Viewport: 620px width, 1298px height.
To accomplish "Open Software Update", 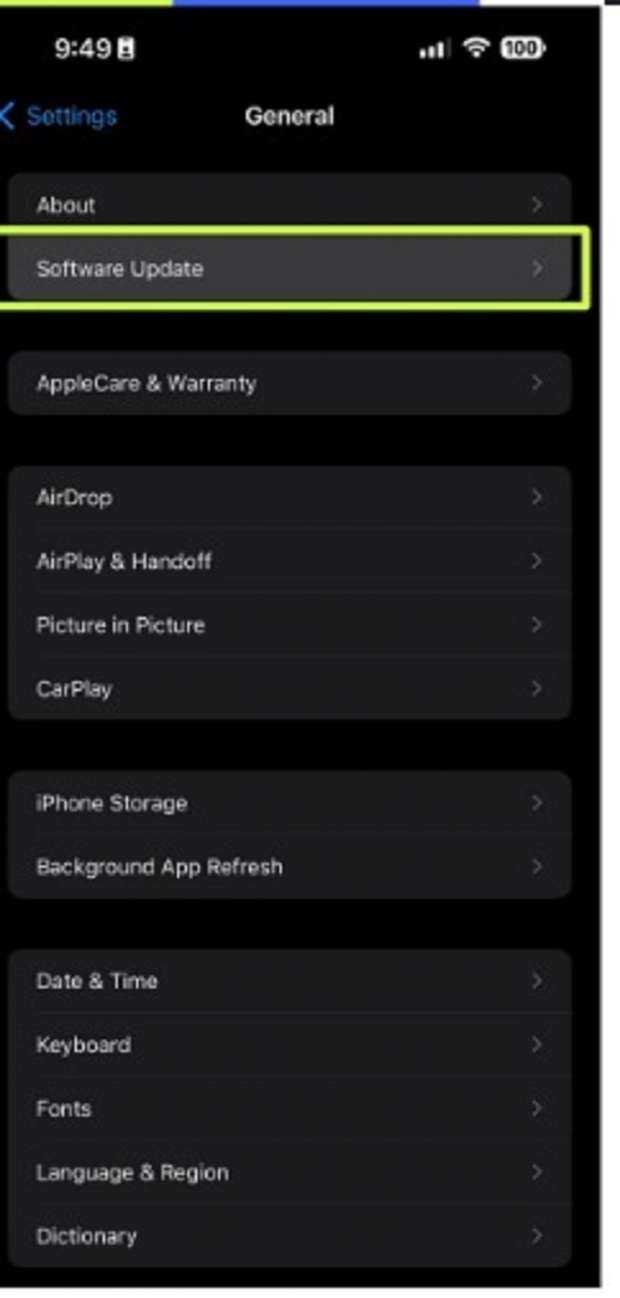I will pyautogui.click(x=289, y=269).
